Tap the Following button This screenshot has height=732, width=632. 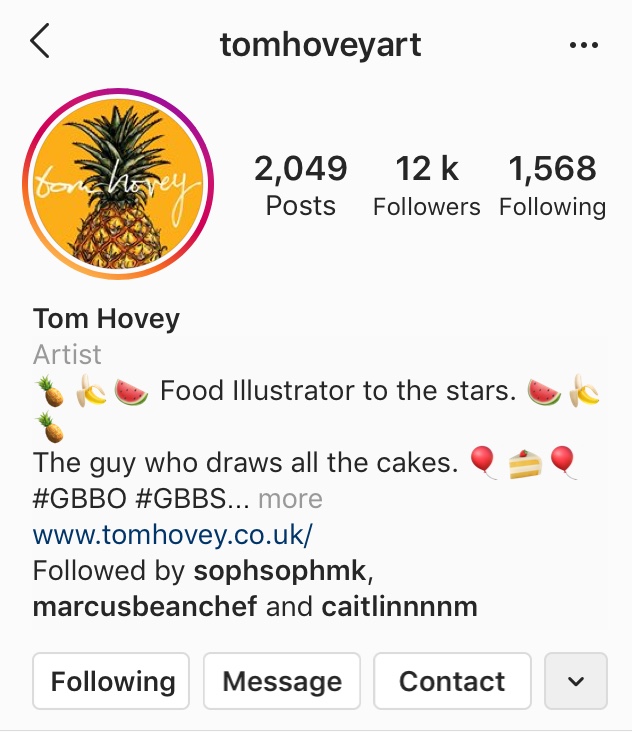point(112,681)
